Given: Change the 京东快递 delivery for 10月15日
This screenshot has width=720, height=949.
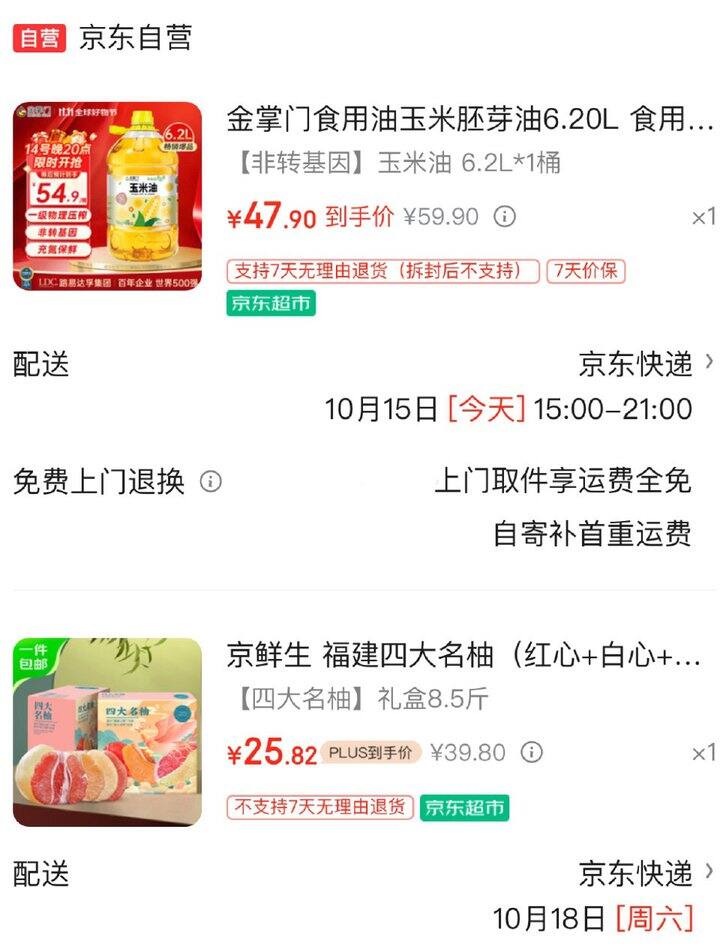Looking at the screenshot, I should (647, 364).
